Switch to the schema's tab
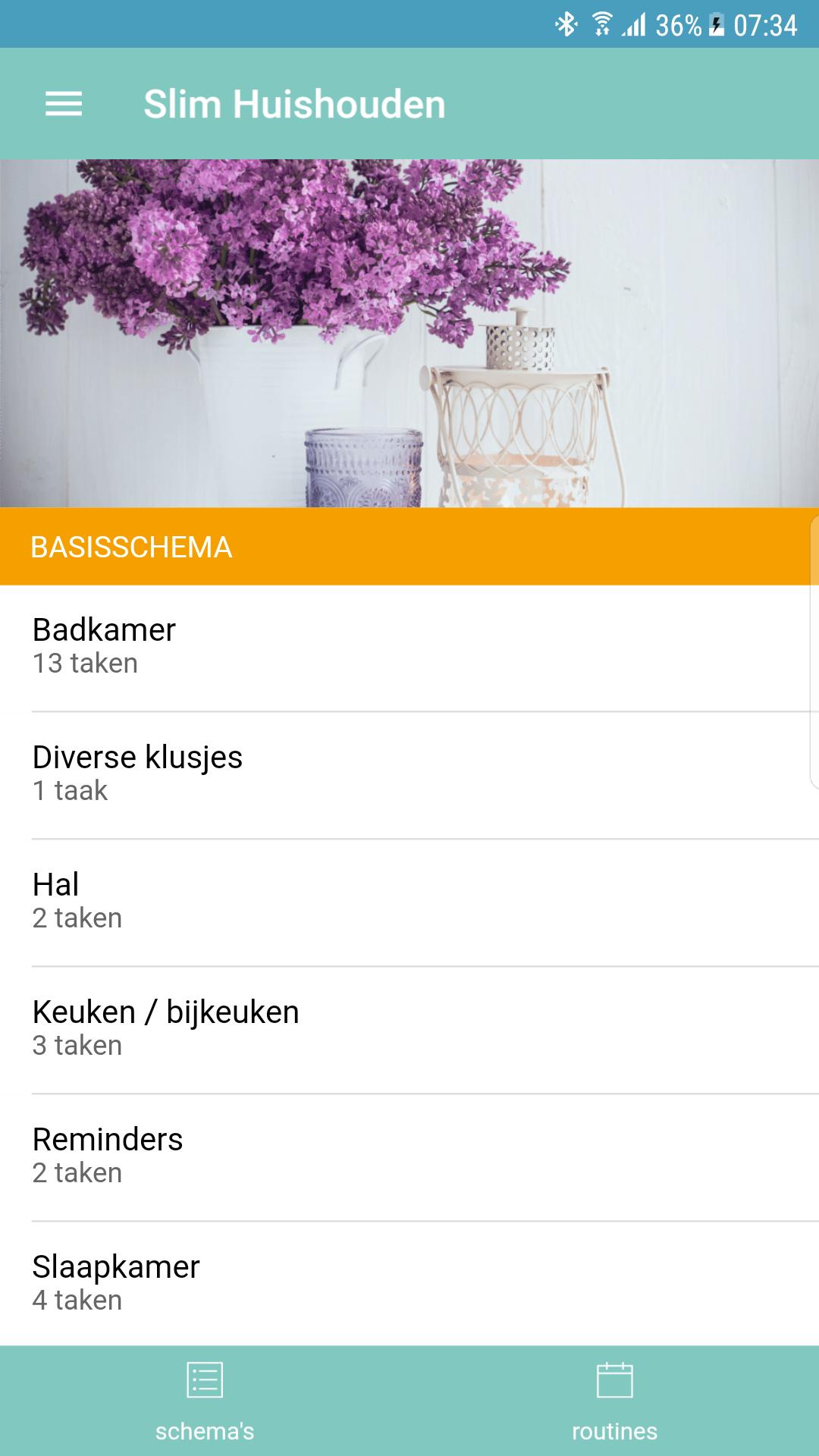 [x=205, y=1401]
